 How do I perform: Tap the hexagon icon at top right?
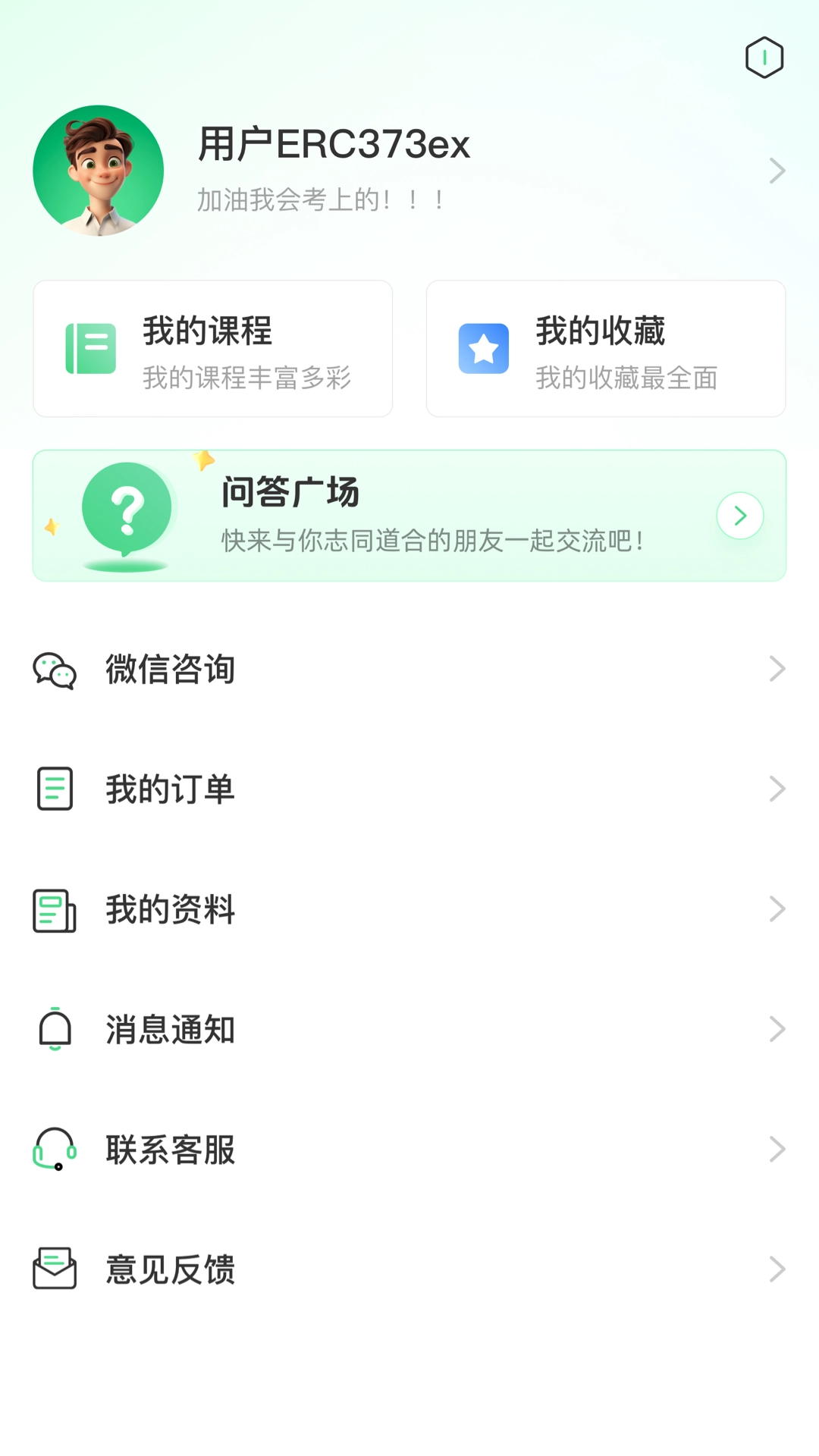[x=764, y=57]
